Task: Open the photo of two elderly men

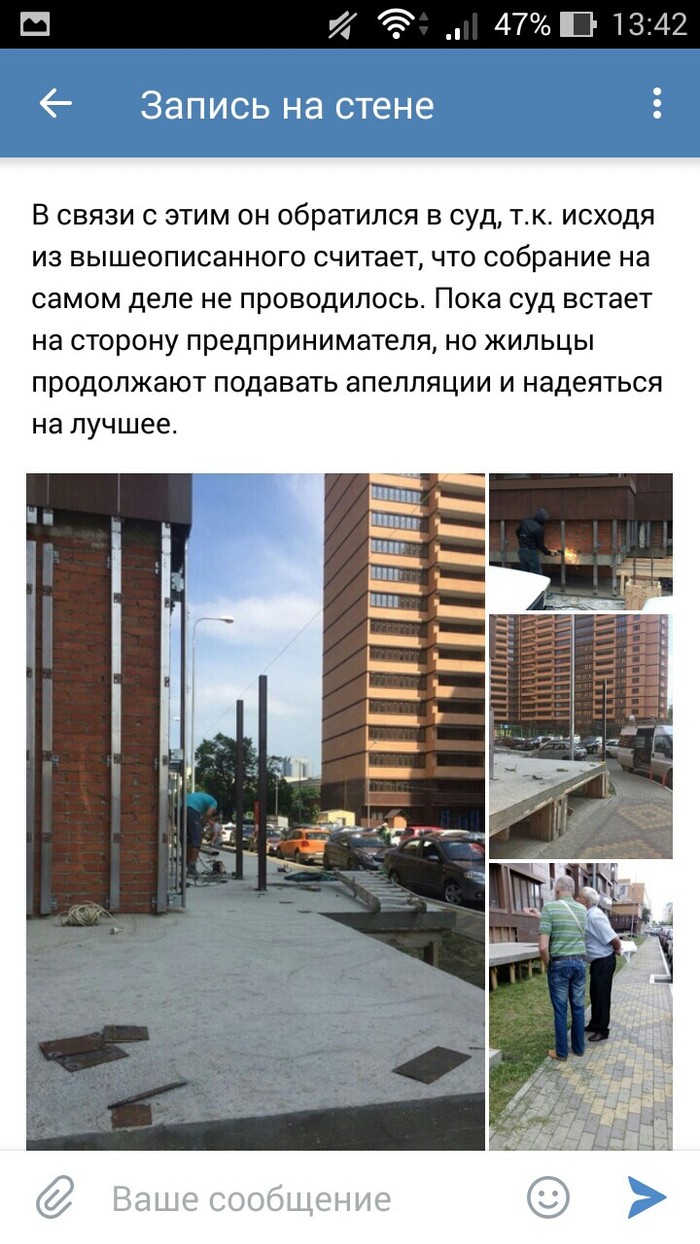Action: pos(580,1005)
